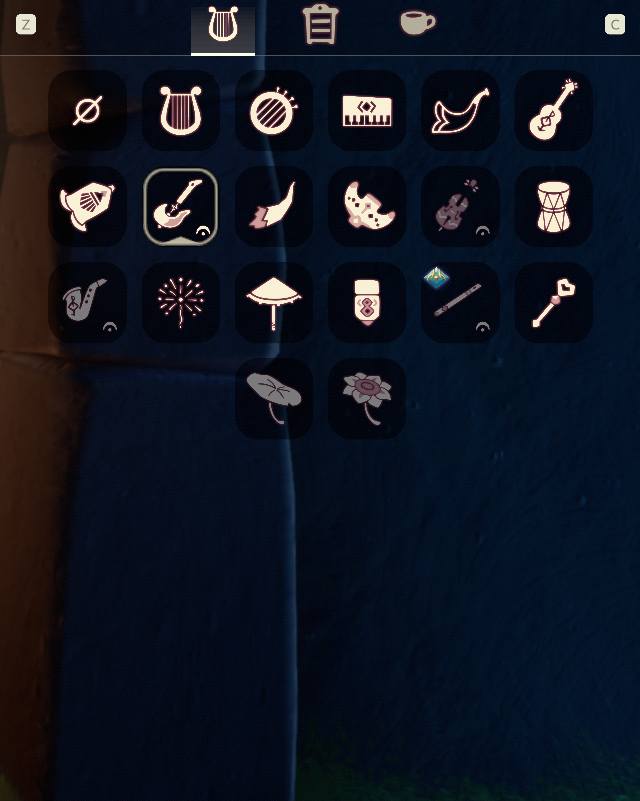The width and height of the screenshot is (640, 801).
Task: Select the acoustic guitar instrument
Action: pos(554,110)
